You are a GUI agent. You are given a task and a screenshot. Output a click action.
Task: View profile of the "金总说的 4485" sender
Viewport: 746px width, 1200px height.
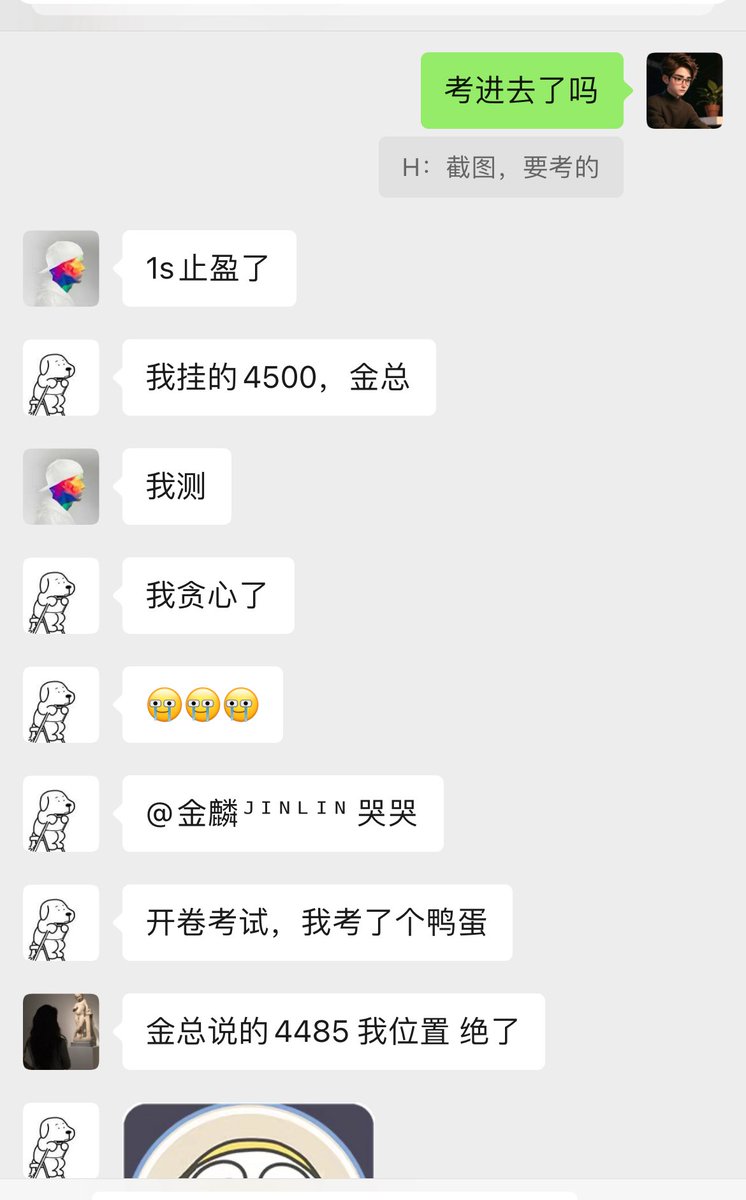61,1031
